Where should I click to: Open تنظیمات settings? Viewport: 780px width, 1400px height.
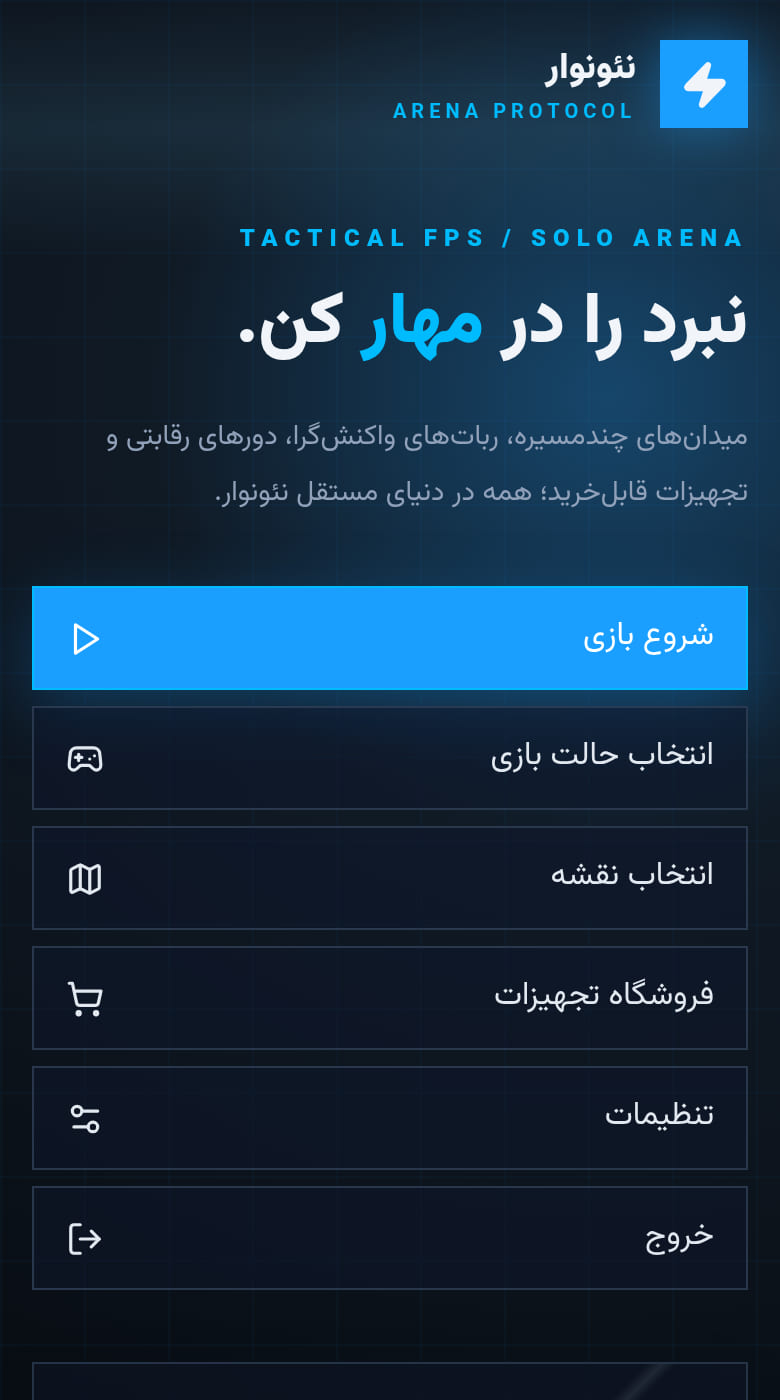(x=390, y=1118)
